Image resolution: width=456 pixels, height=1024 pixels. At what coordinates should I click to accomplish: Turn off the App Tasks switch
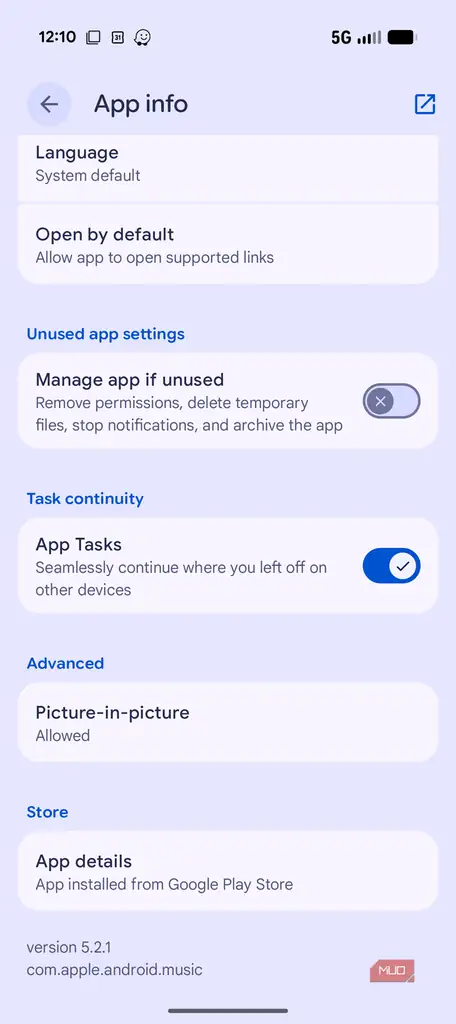click(x=391, y=566)
